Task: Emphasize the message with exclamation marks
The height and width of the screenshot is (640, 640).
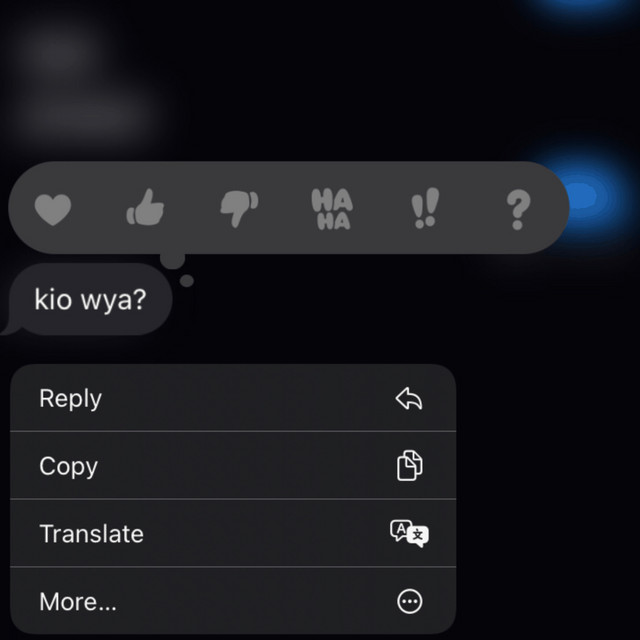Action: [425, 209]
